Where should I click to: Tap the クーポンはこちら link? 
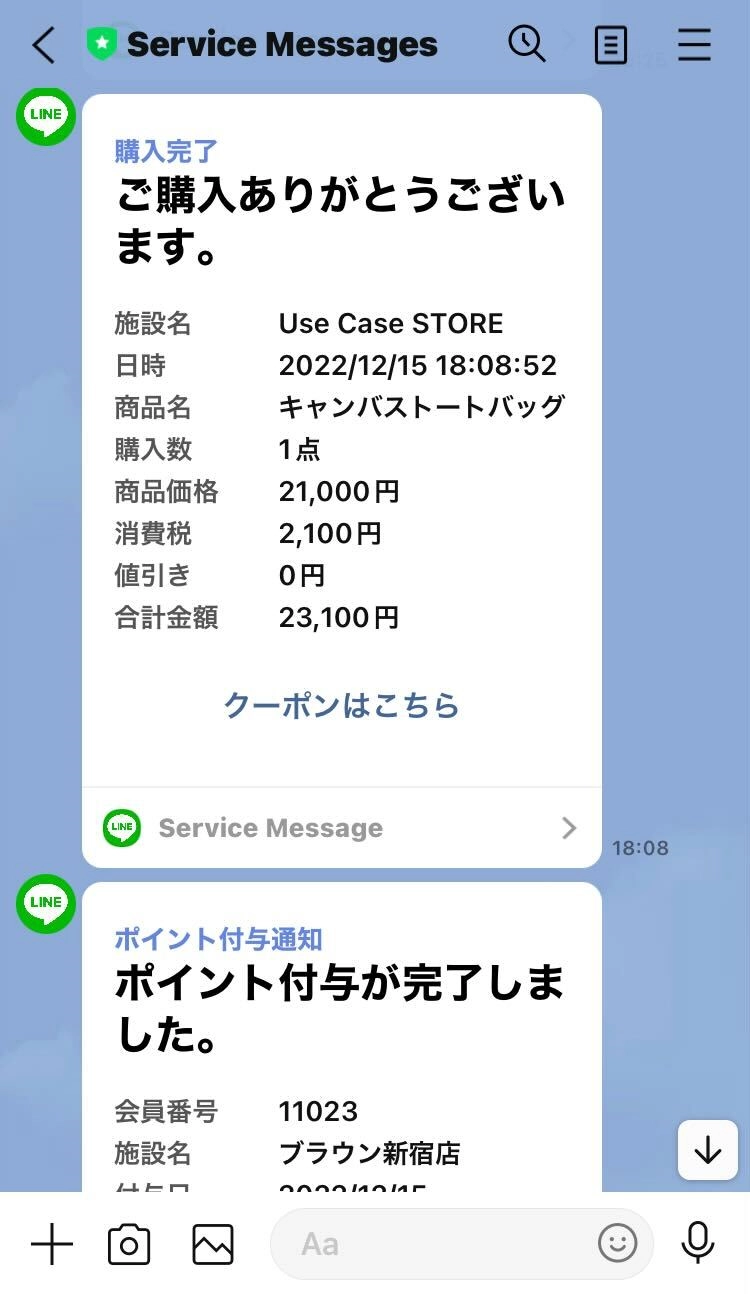pos(341,706)
